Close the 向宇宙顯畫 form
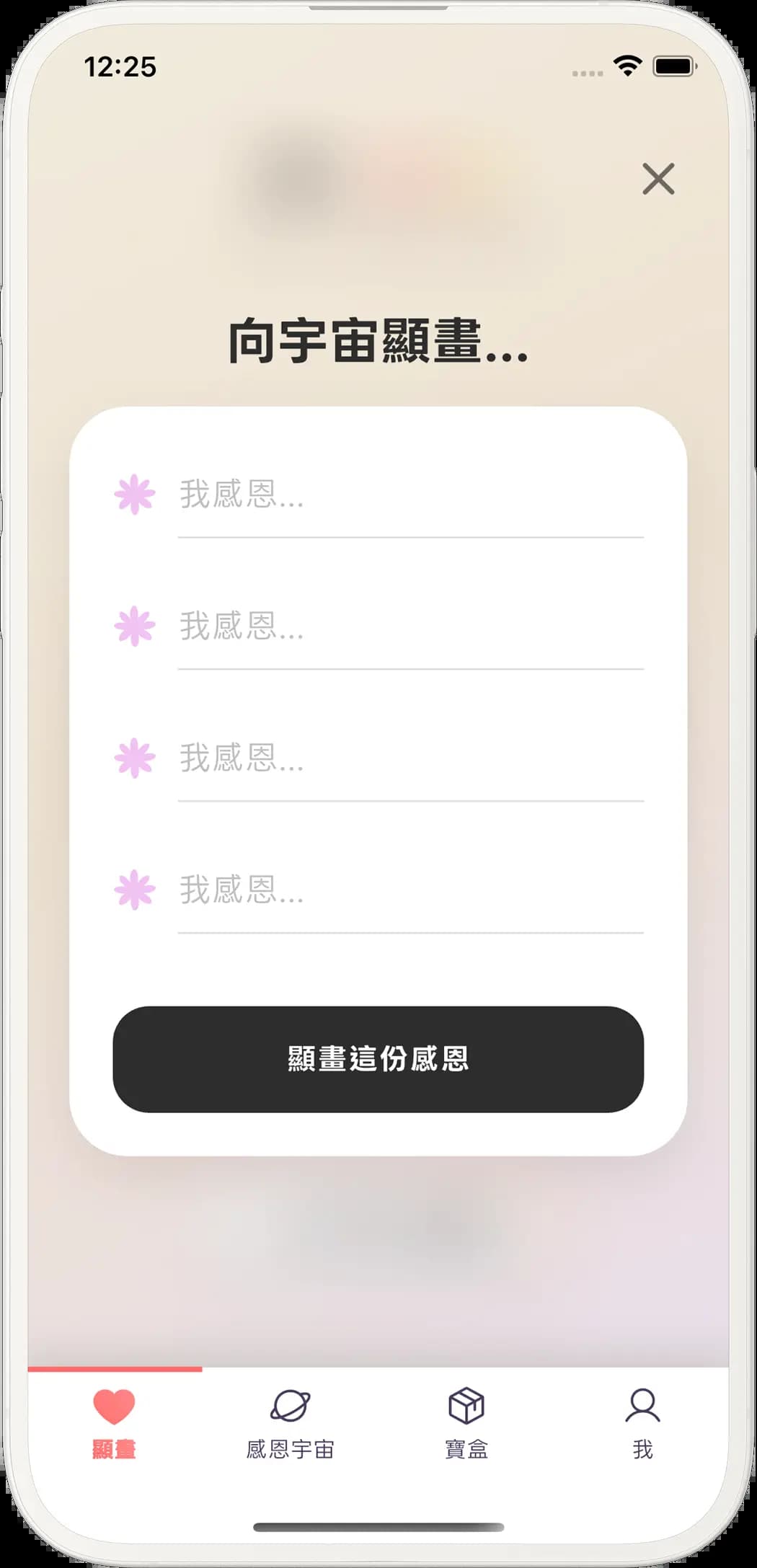This screenshot has width=757, height=1568. (x=658, y=179)
